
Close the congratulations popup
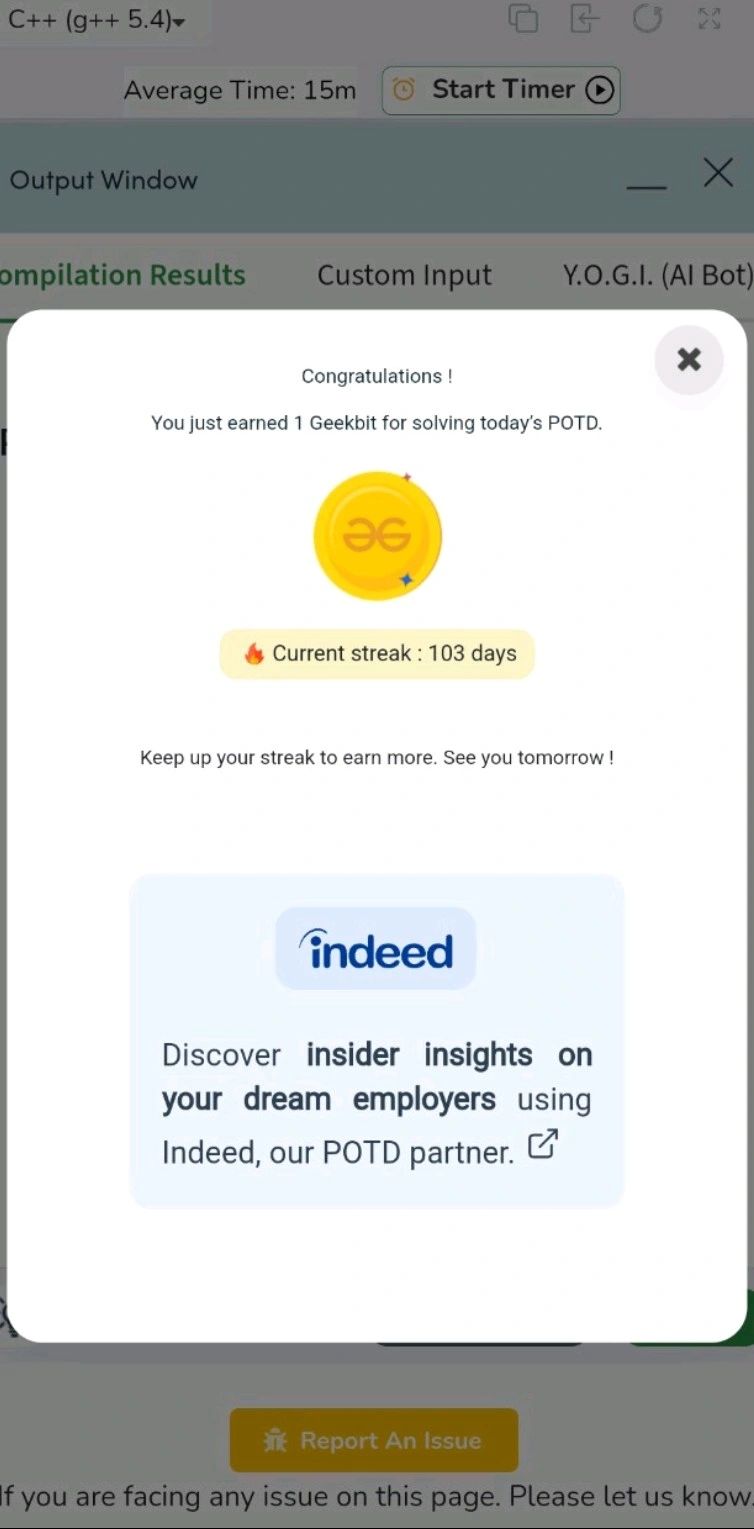[x=688, y=360]
